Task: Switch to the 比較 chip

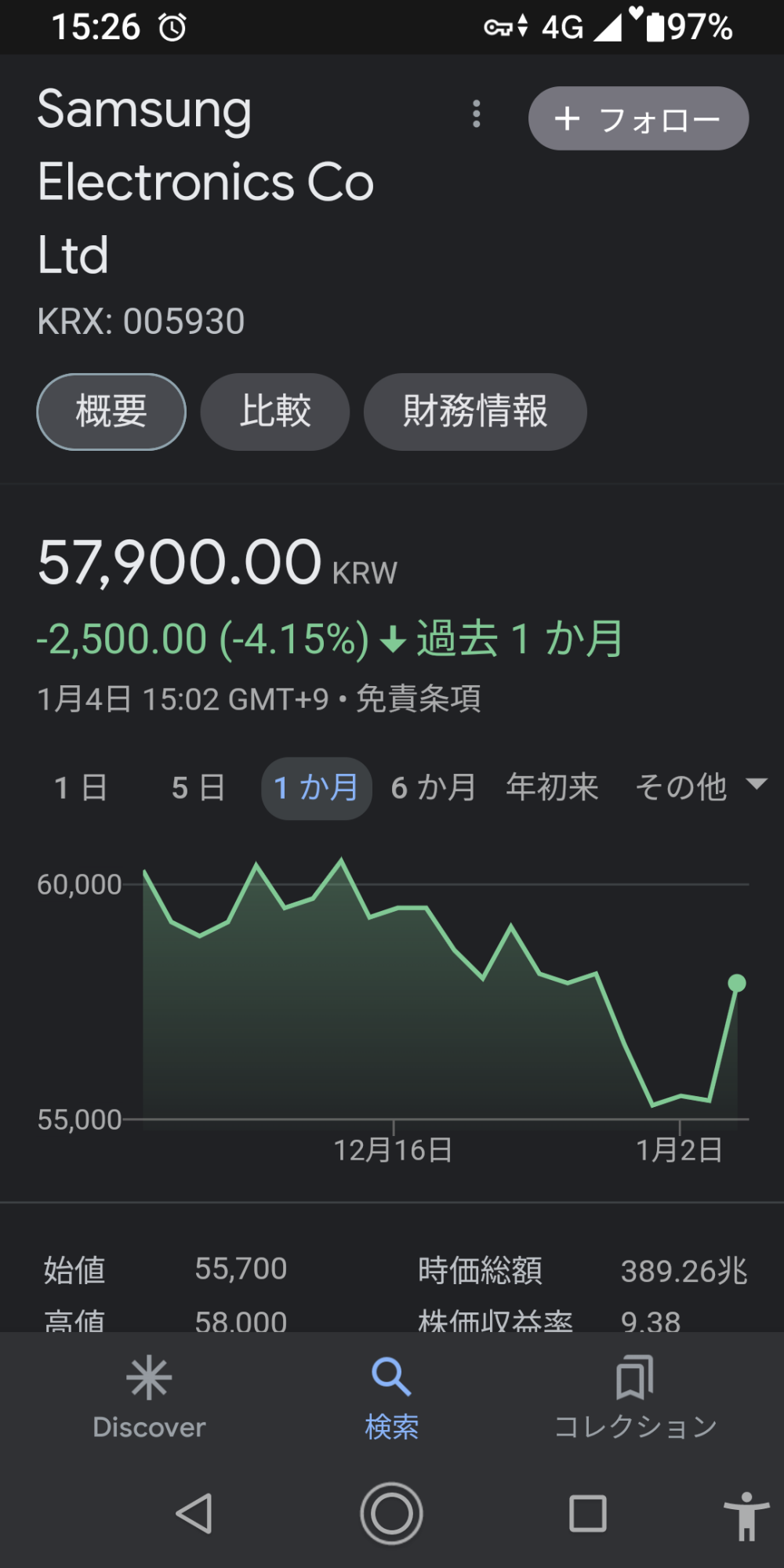Action: point(275,412)
